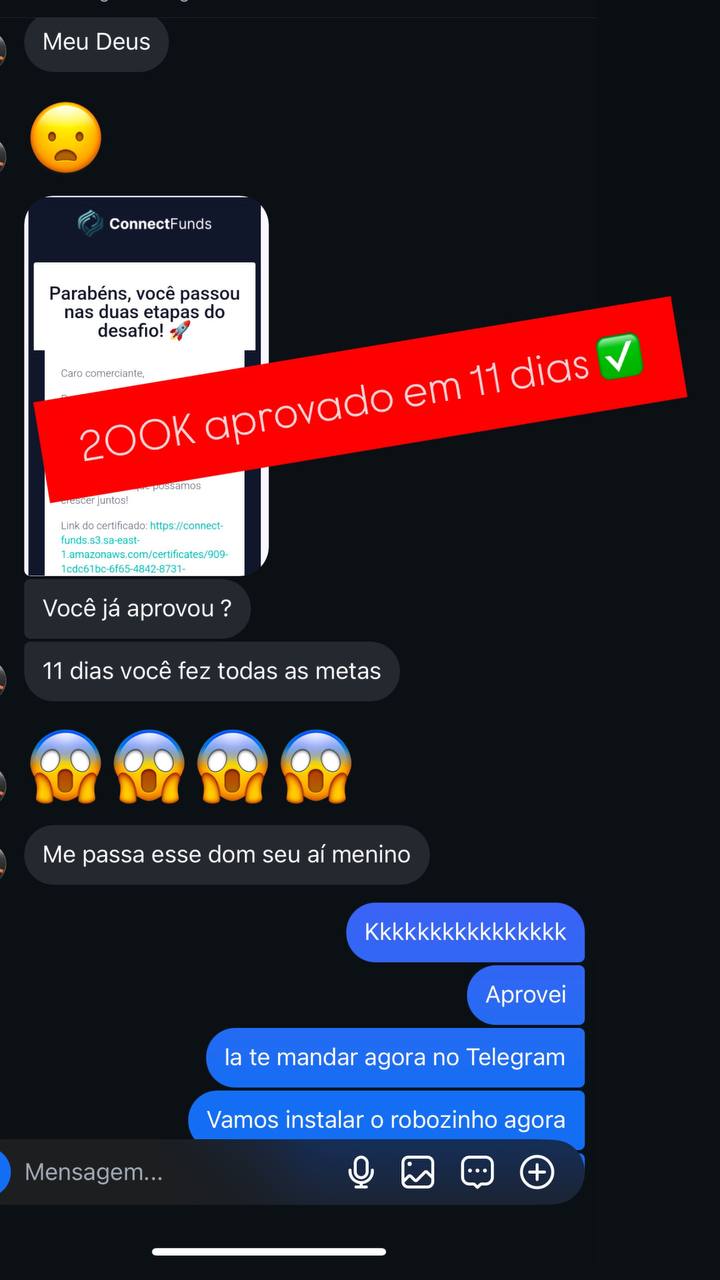This screenshot has width=720, height=1280.
Task: Tap the 'Aprovei' sent message bubble
Action: click(525, 994)
